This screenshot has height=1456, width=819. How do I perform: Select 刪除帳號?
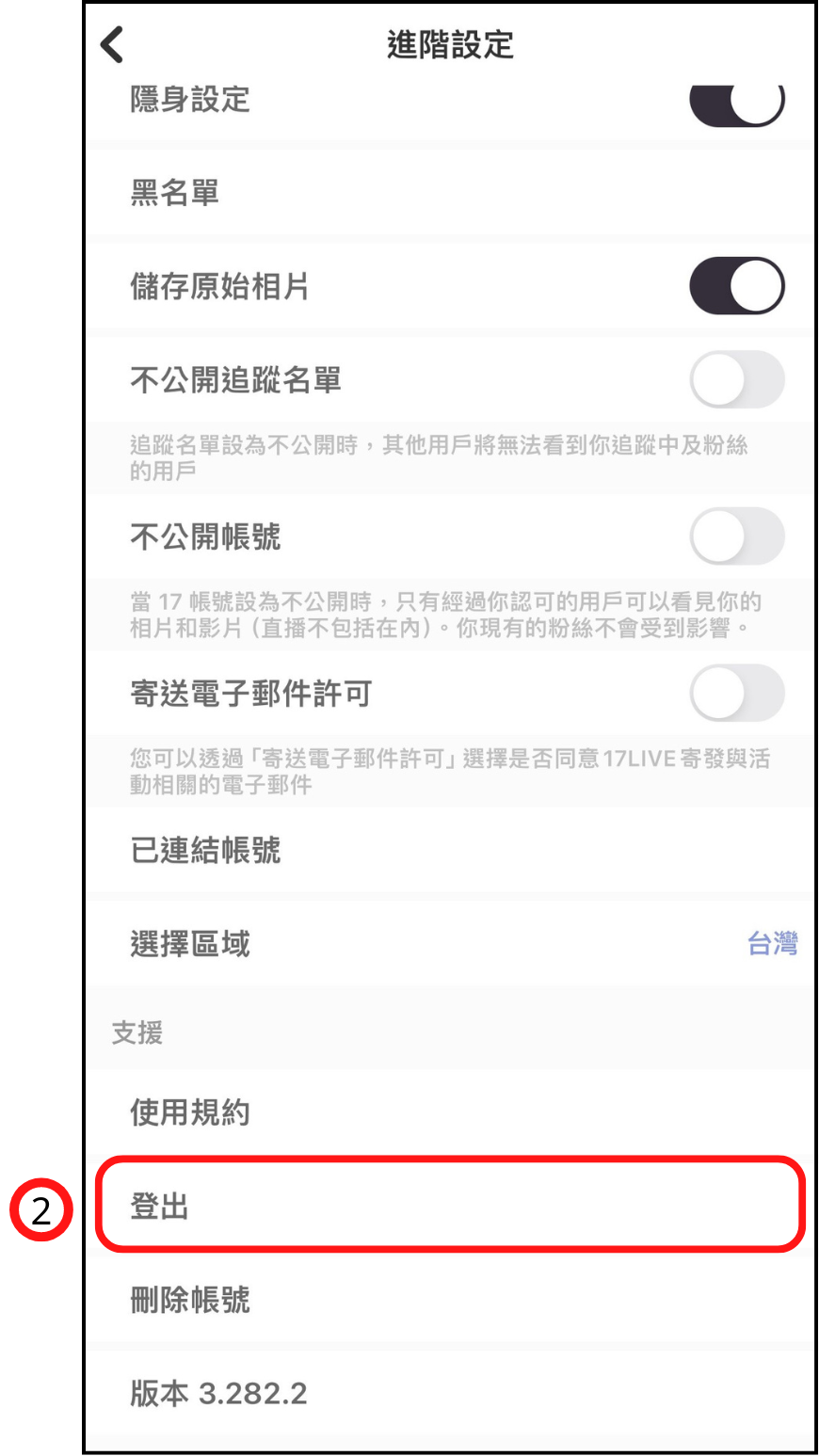[450, 1300]
